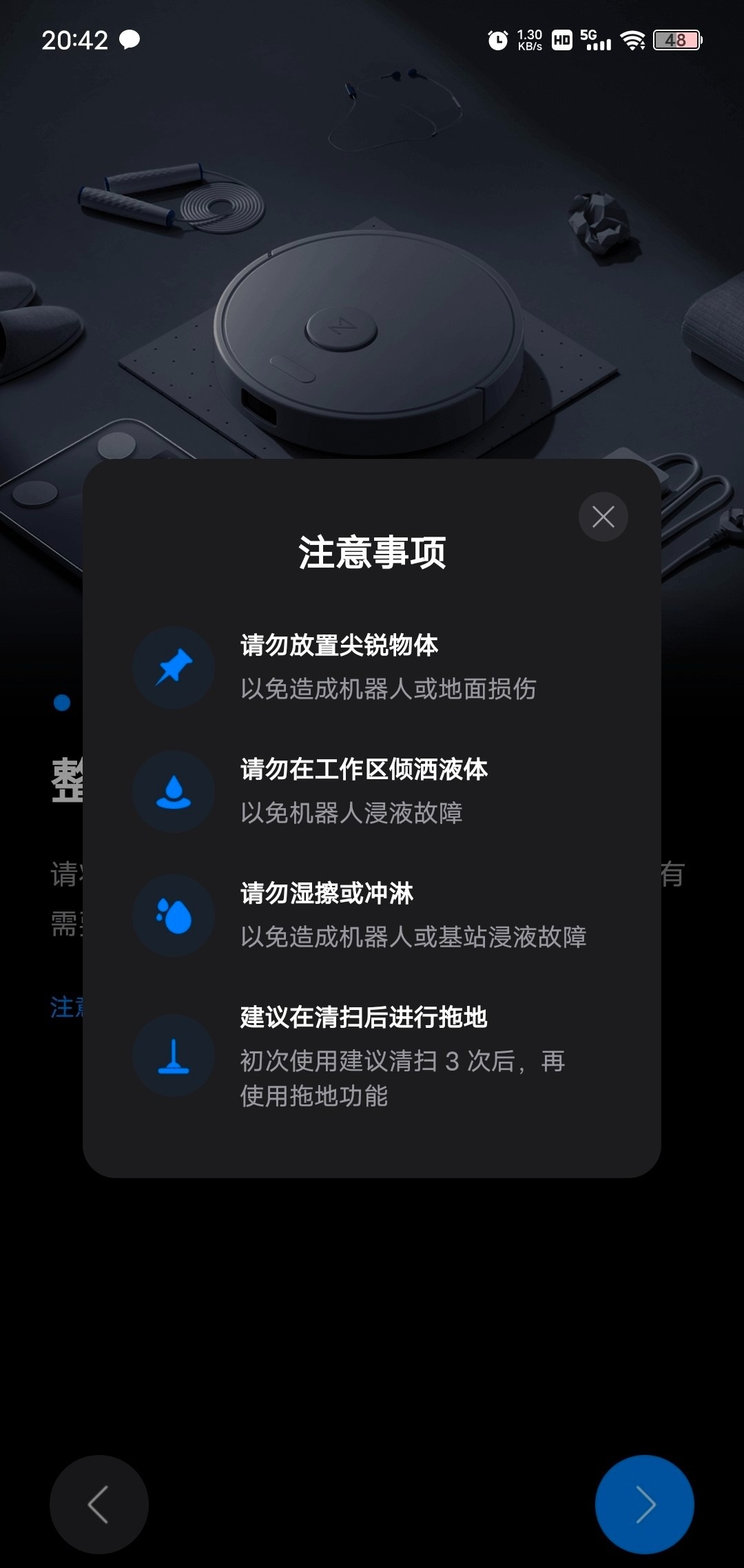
Task: Return to the previous setup step
Action: tap(99, 1504)
